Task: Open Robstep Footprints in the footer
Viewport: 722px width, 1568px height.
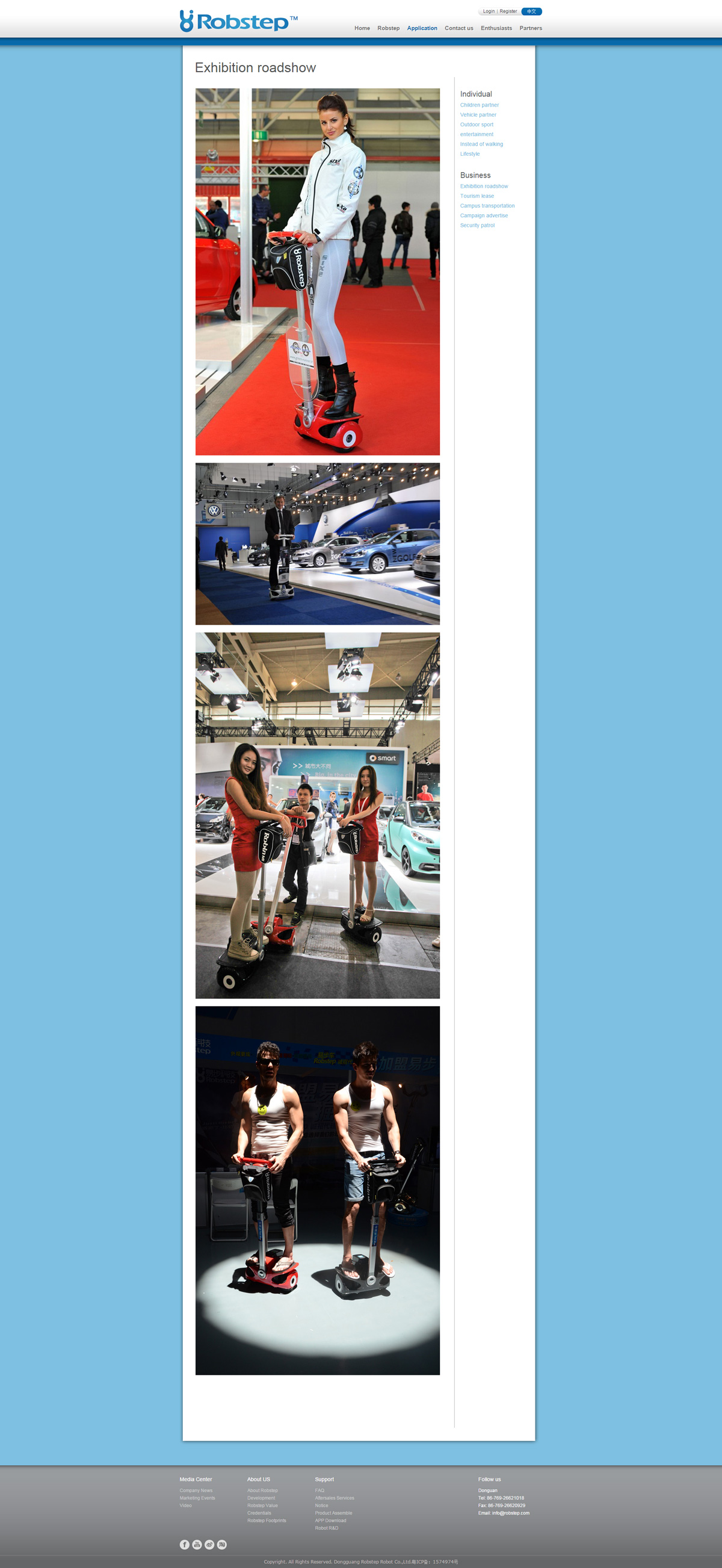Action: (x=267, y=1520)
